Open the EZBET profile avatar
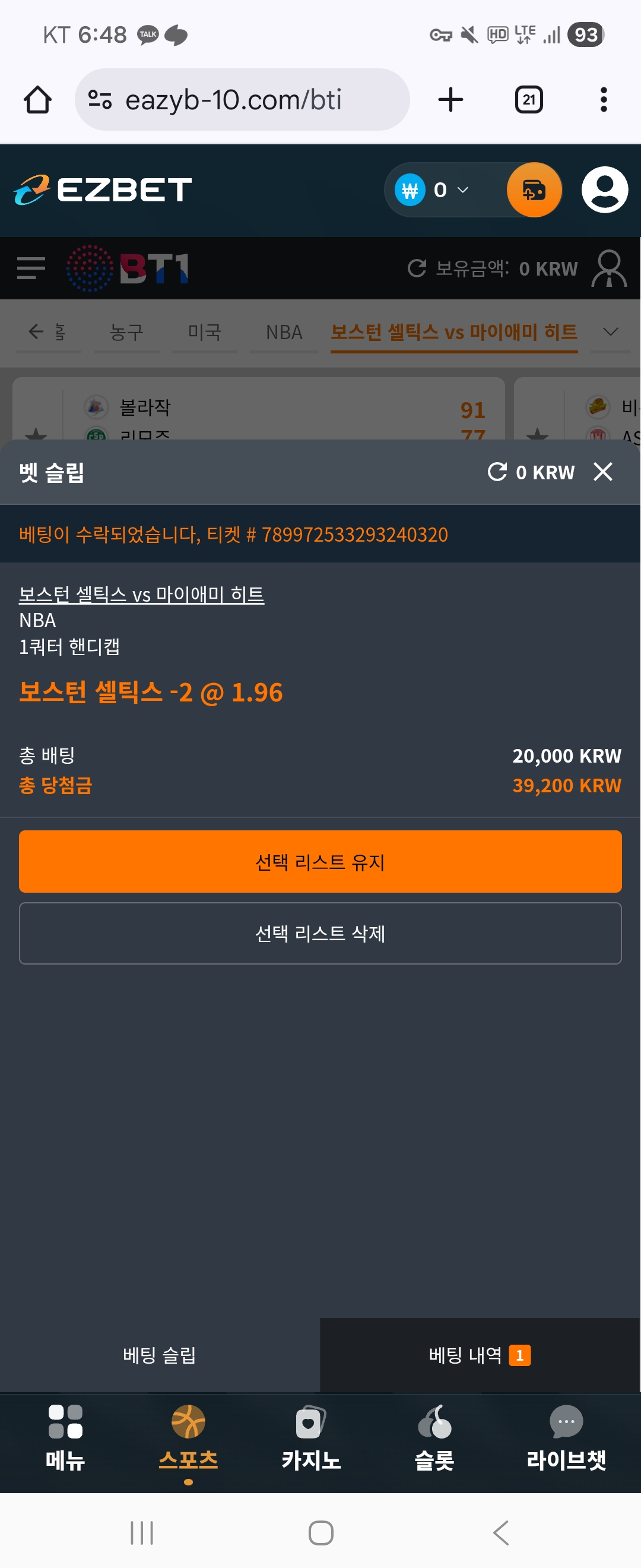This screenshot has width=641, height=1568. 605,191
